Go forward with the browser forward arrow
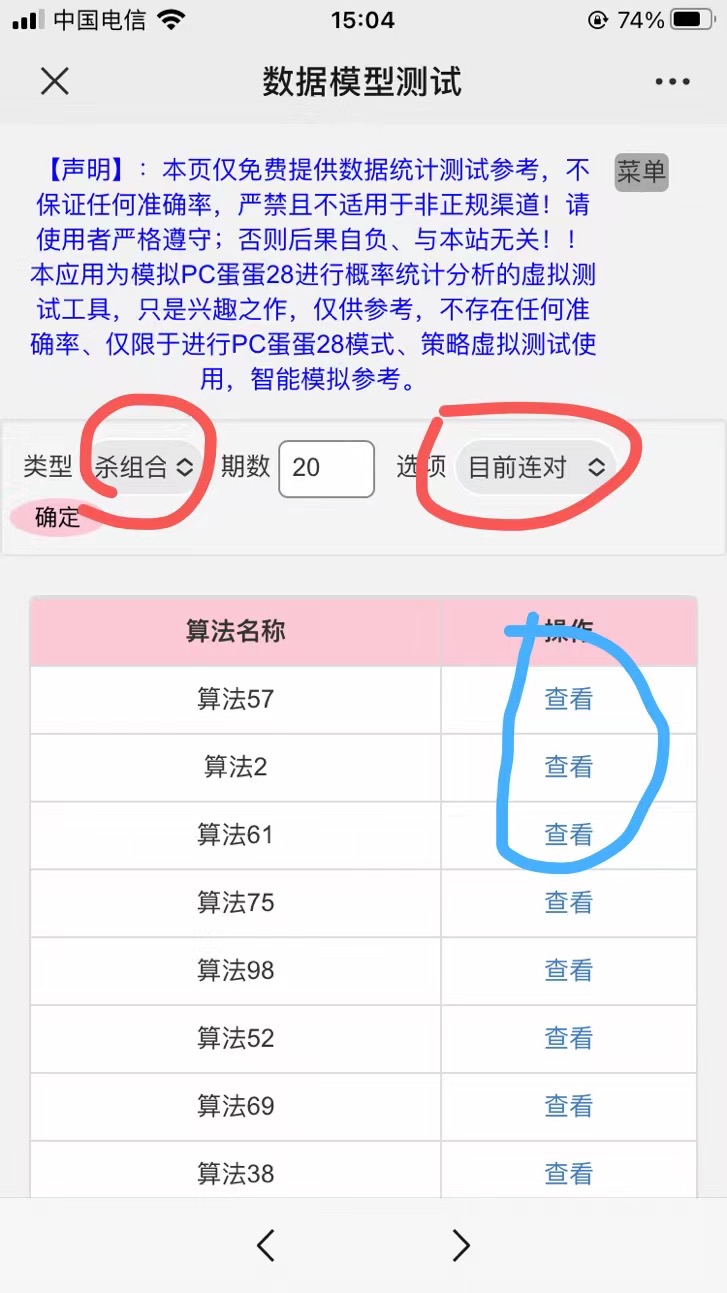The height and width of the screenshot is (1293, 727). [461, 1245]
